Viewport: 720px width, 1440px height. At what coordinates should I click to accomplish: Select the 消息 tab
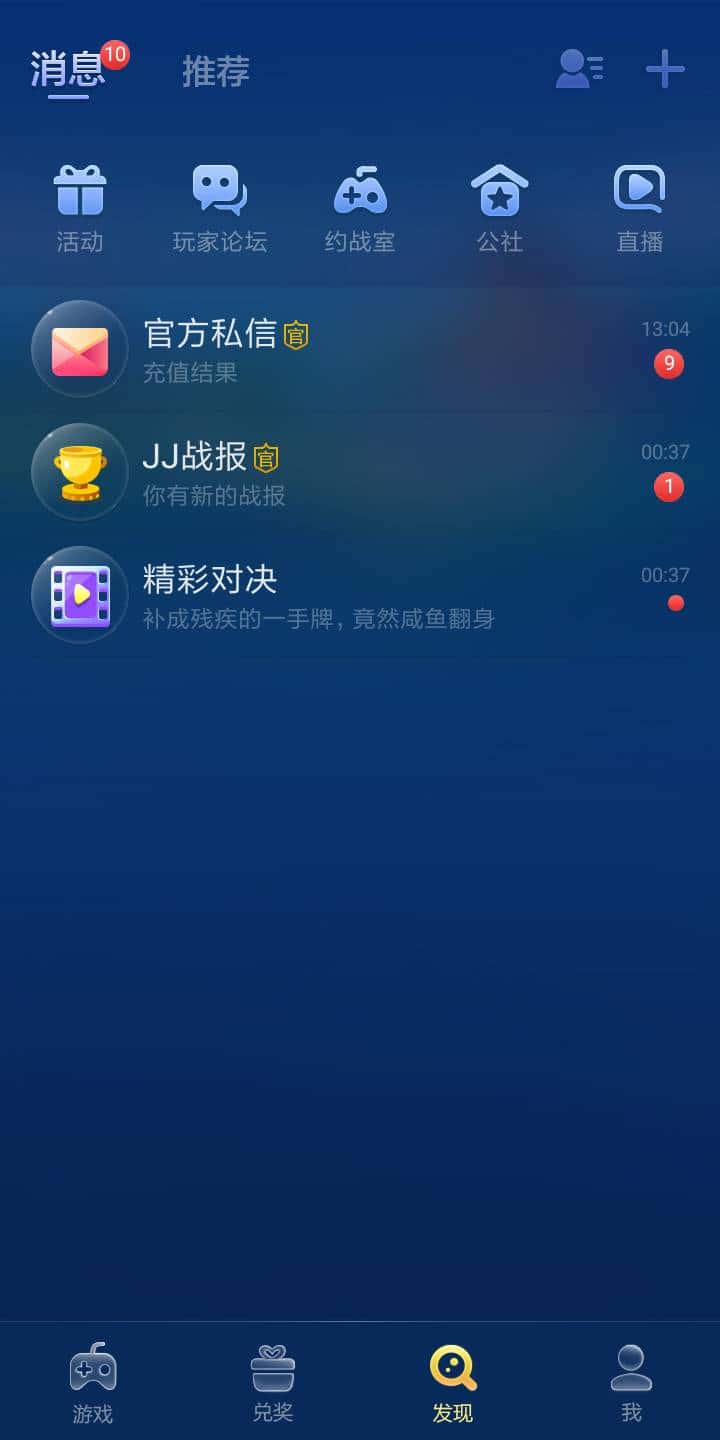(68, 68)
